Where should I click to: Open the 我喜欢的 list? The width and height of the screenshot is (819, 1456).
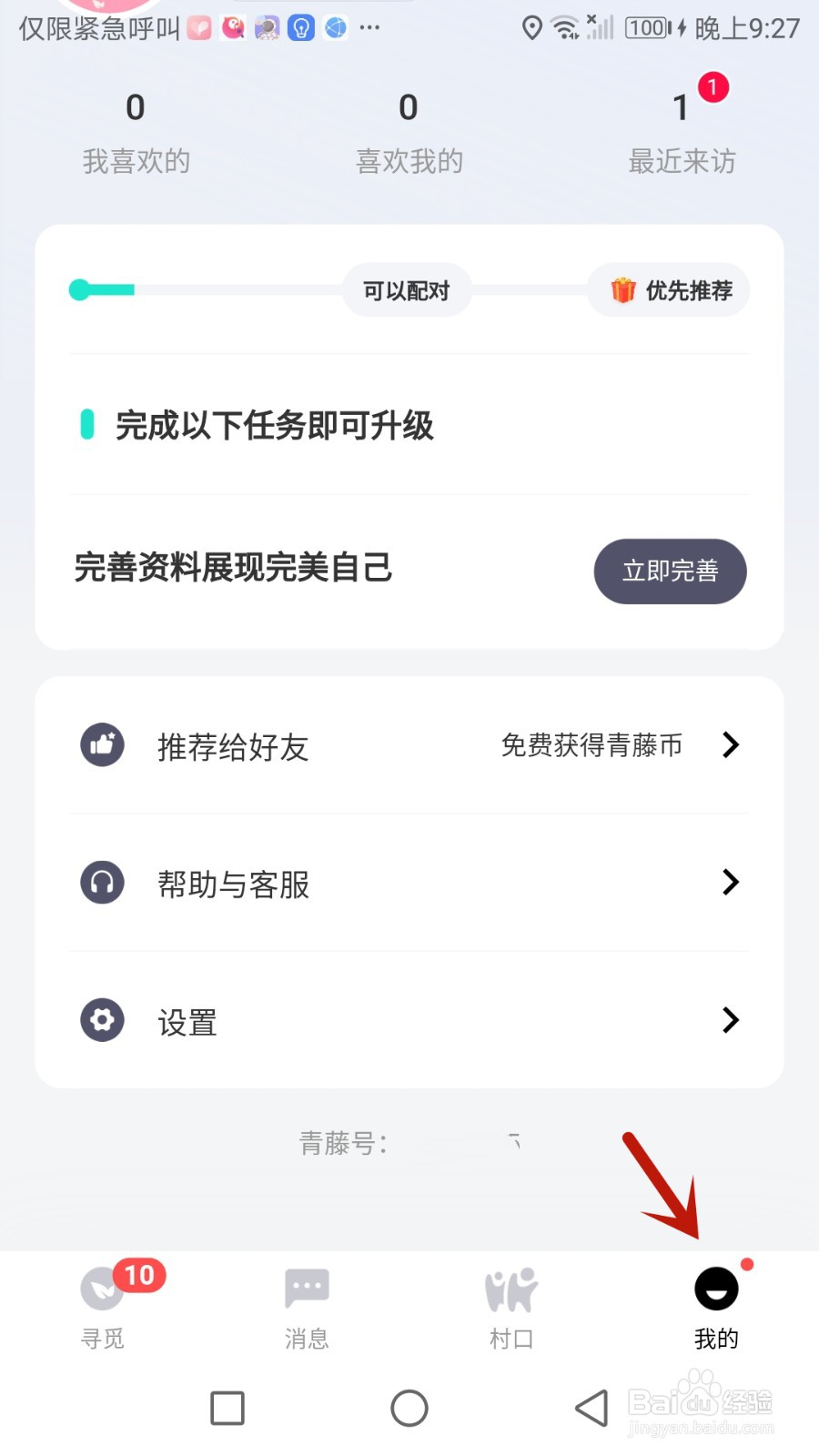(x=136, y=134)
